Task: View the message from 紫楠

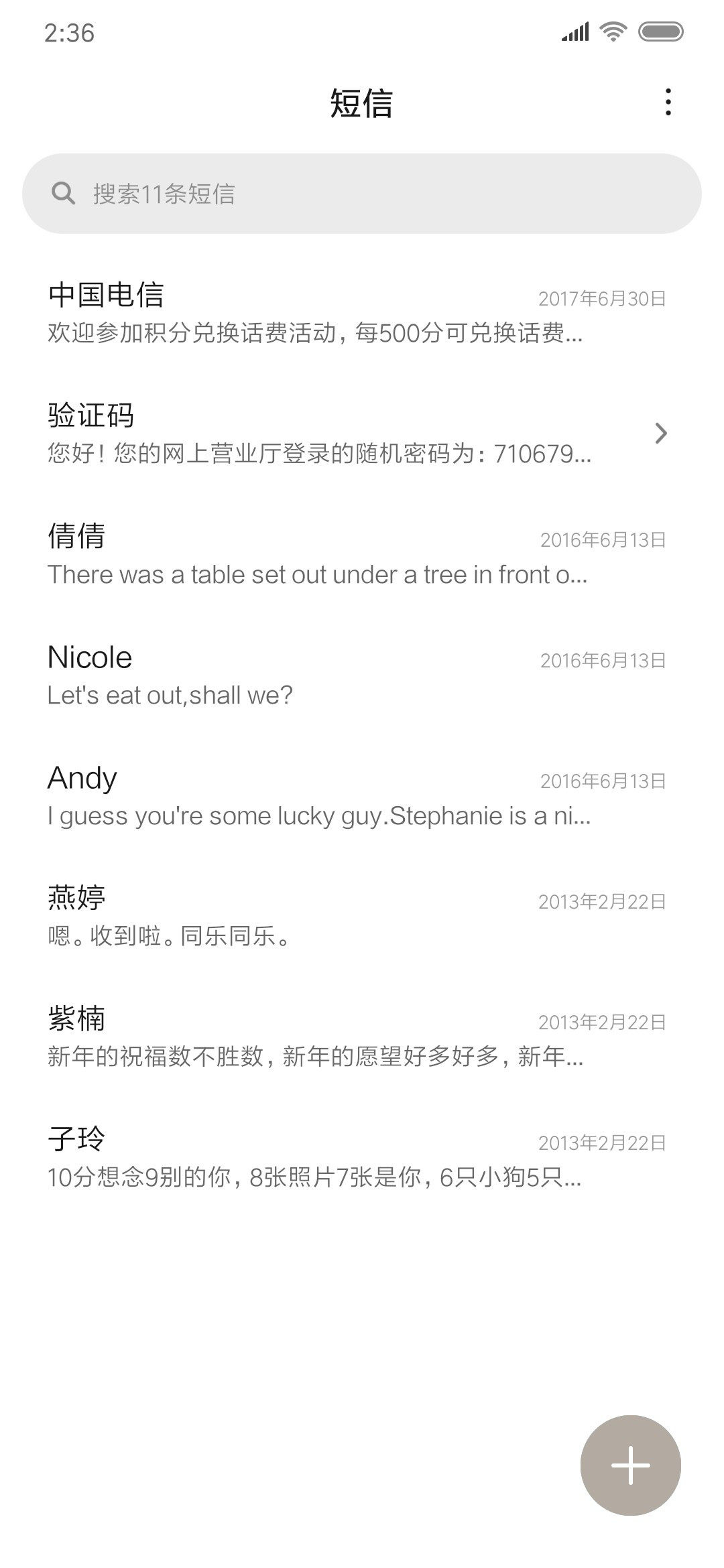Action: point(362,1037)
